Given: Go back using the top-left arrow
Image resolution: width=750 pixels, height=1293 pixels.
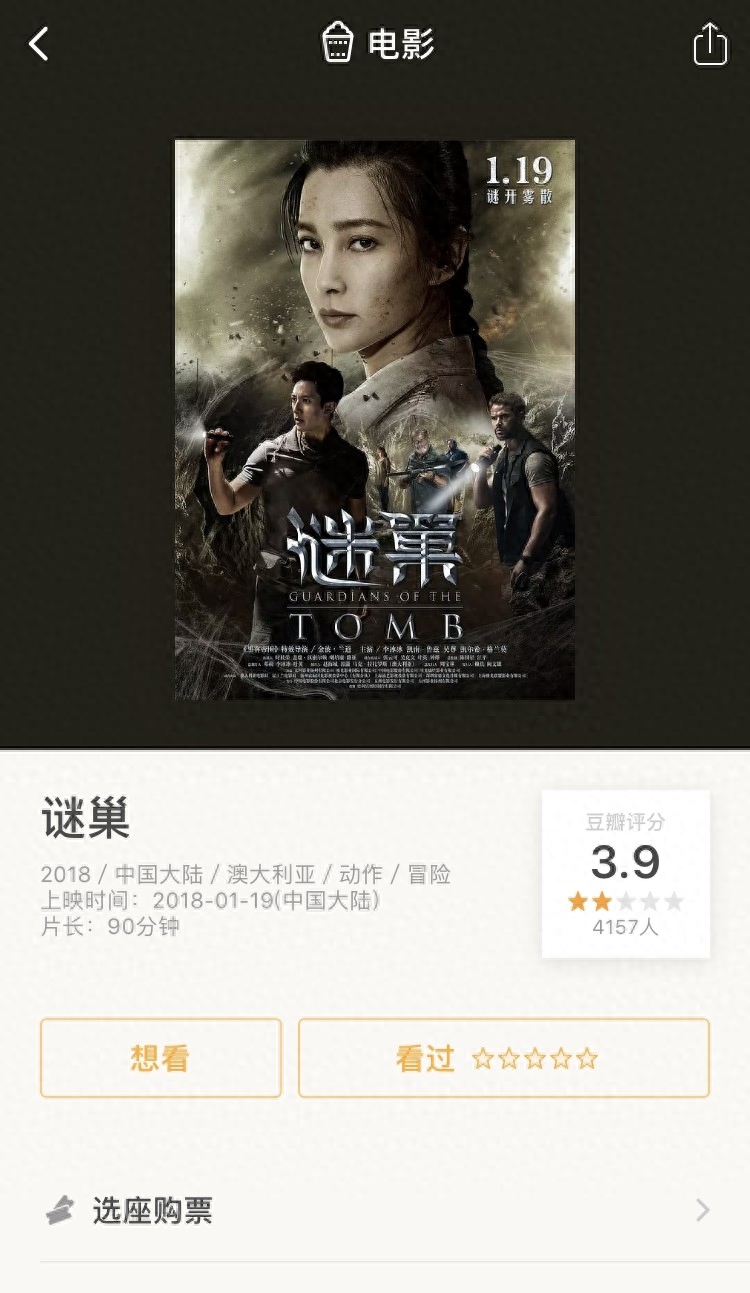Looking at the screenshot, I should click(39, 44).
